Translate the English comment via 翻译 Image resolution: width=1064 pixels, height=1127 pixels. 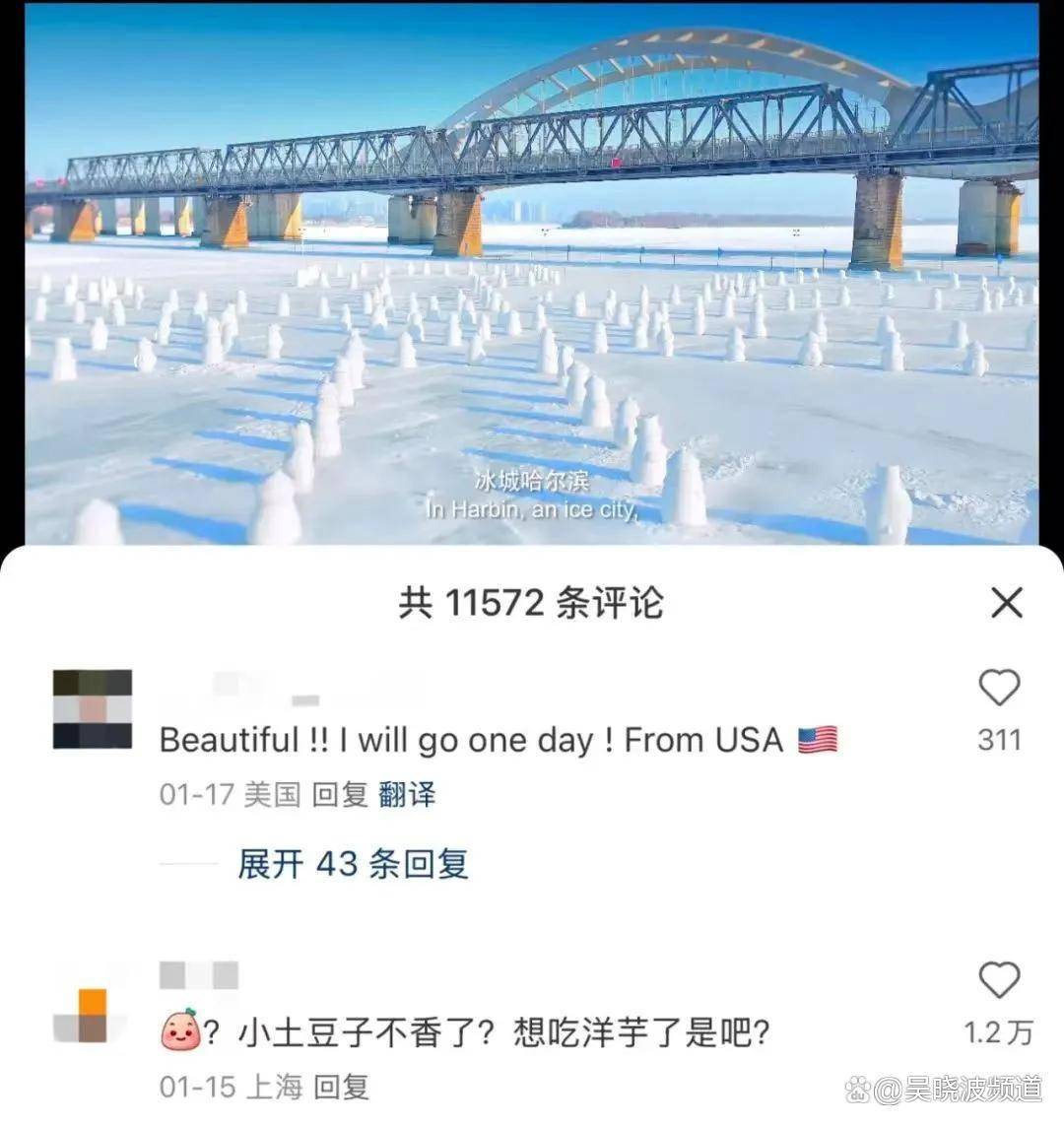click(x=407, y=794)
